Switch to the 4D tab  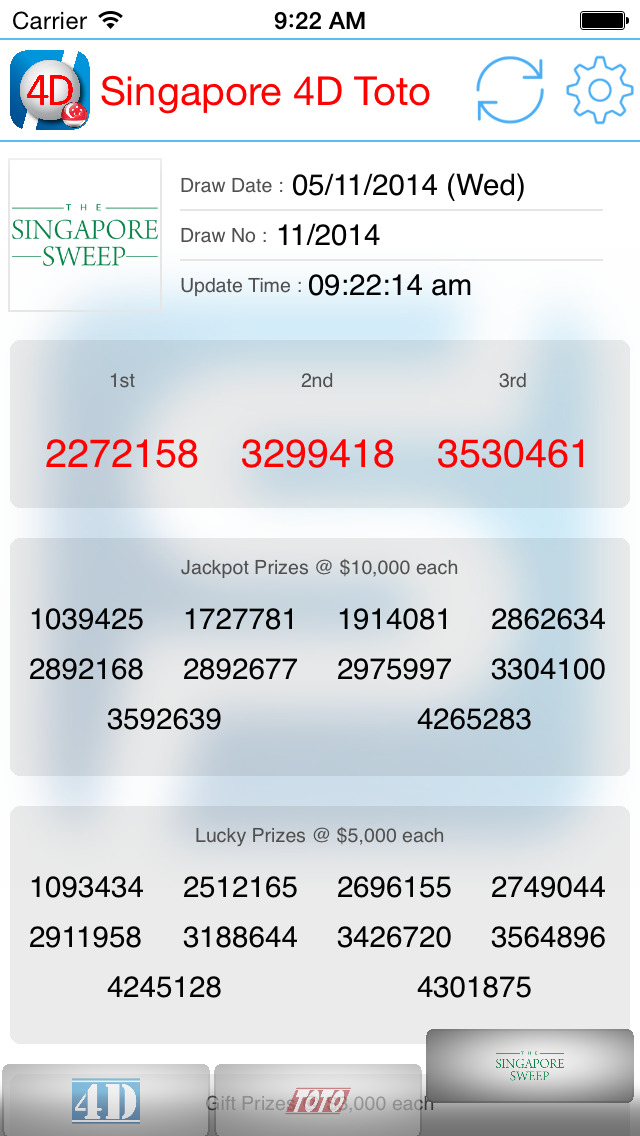pos(106,1100)
